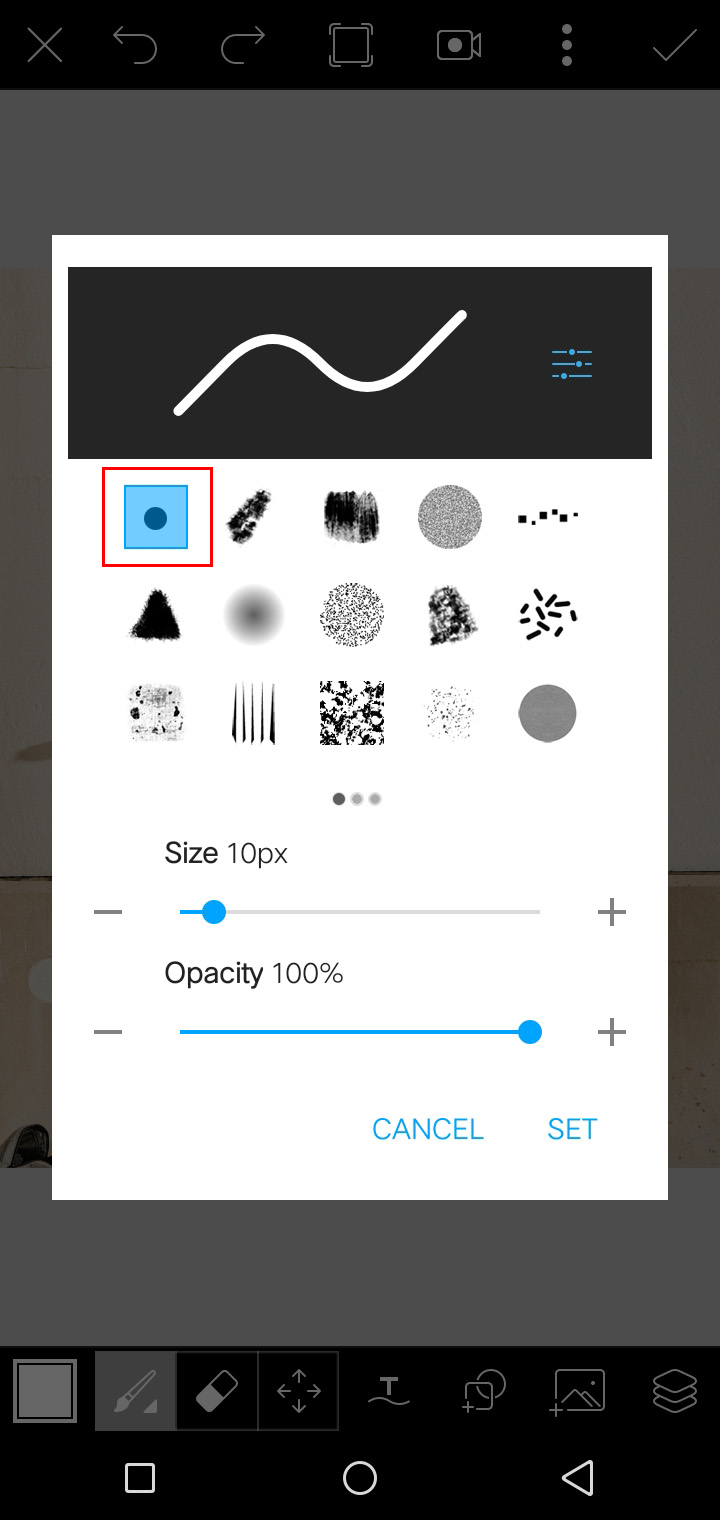Go back using system navigation
The image size is (720, 1520).
(578, 1478)
